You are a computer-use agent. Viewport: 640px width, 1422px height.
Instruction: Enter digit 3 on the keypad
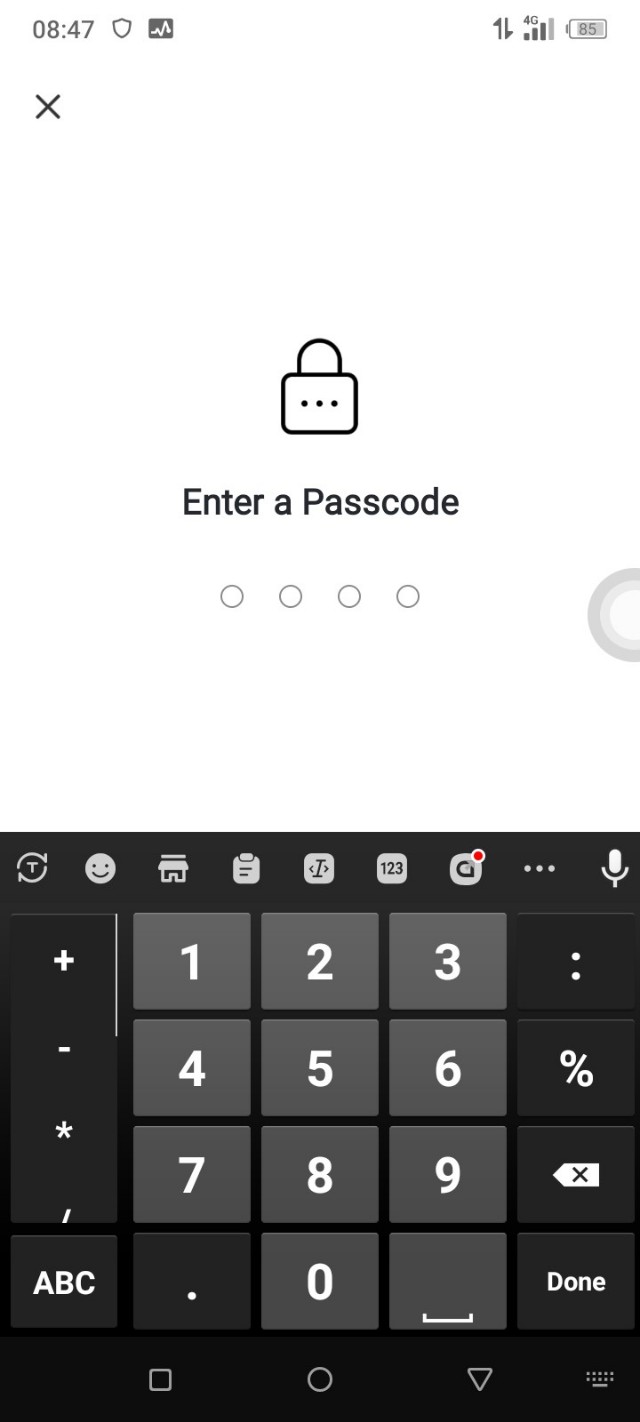click(x=447, y=962)
